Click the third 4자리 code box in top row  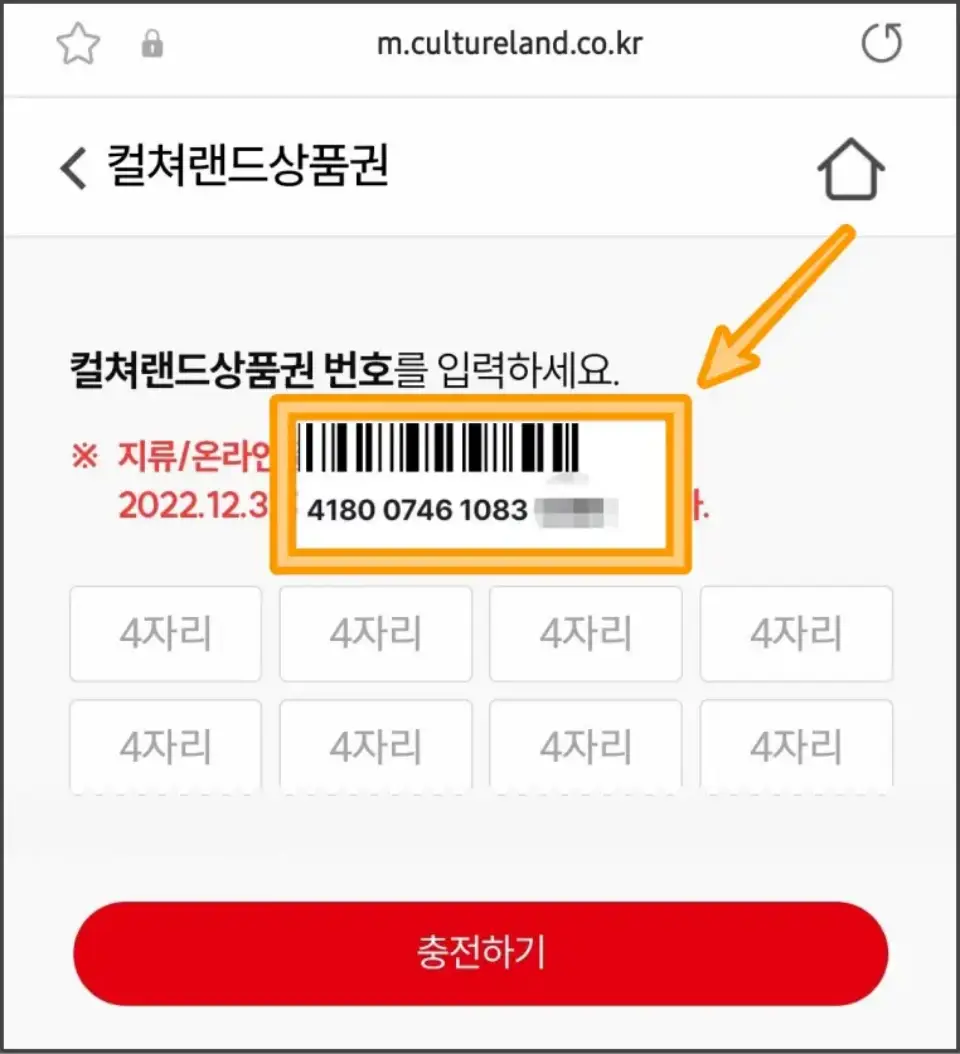click(585, 634)
